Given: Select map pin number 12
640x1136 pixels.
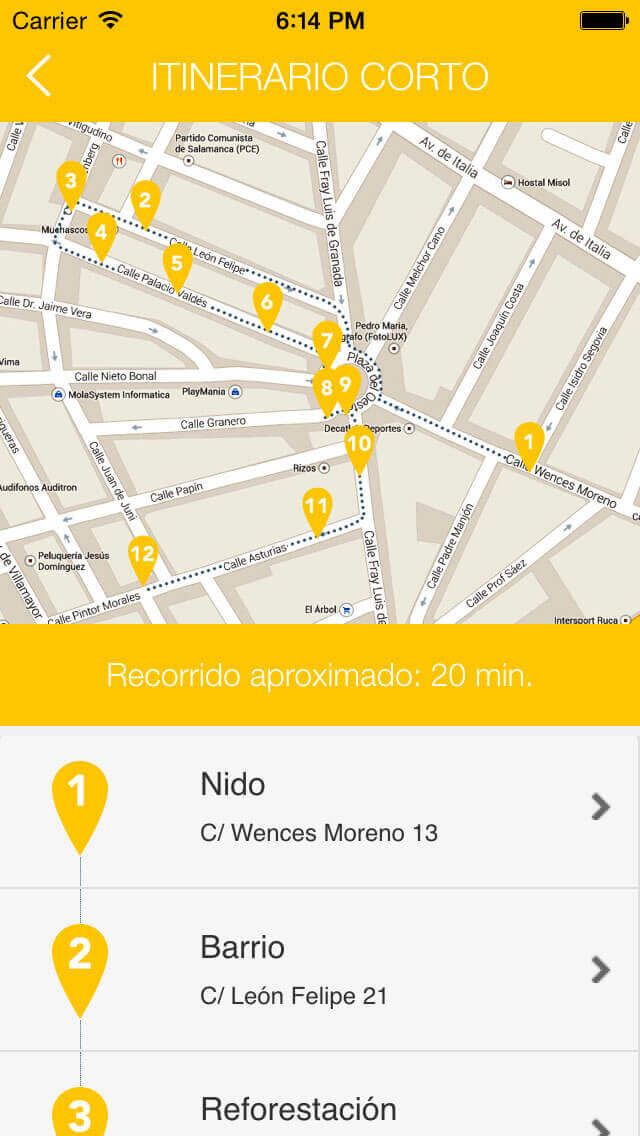Looking at the screenshot, I should pyautogui.click(x=143, y=555).
